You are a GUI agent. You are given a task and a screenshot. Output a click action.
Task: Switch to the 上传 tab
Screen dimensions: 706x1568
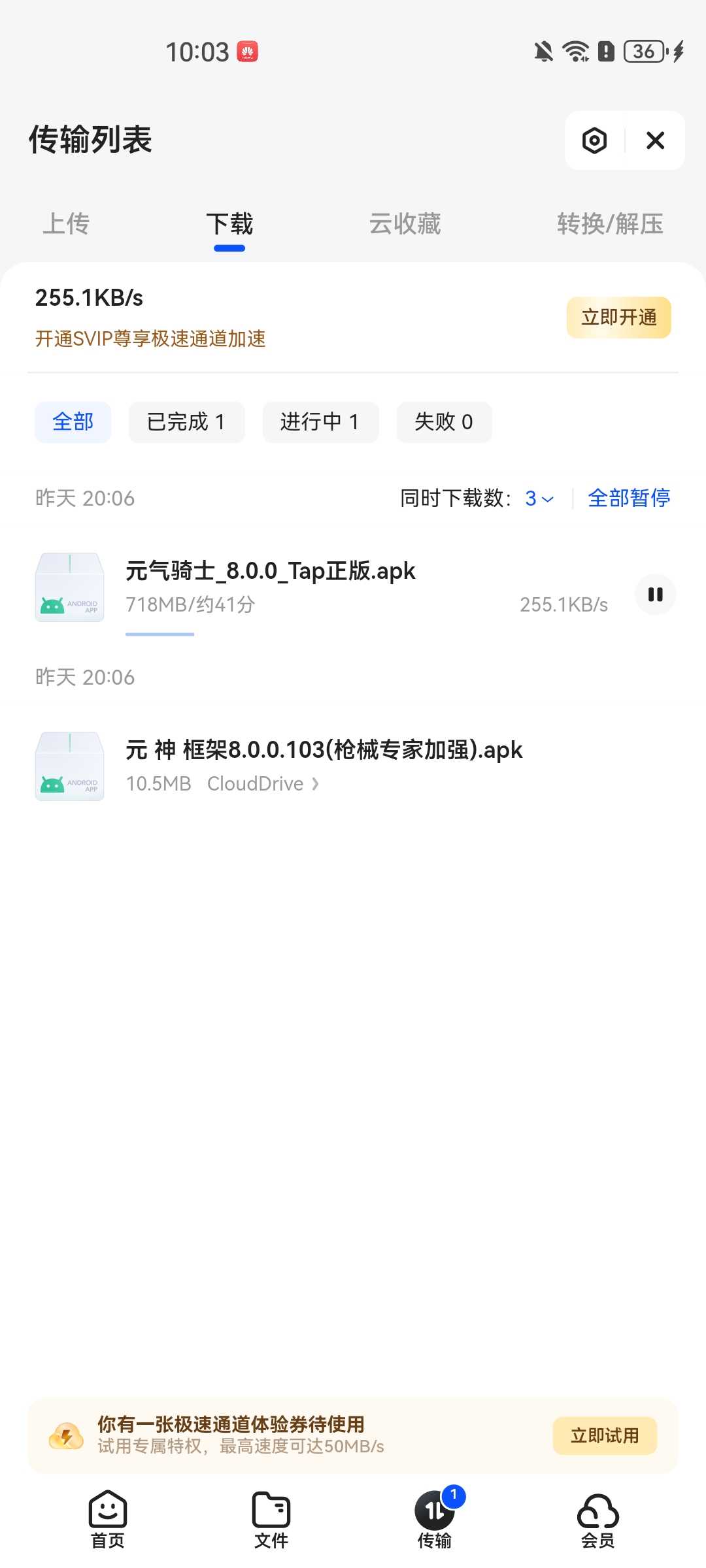coord(66,224)
